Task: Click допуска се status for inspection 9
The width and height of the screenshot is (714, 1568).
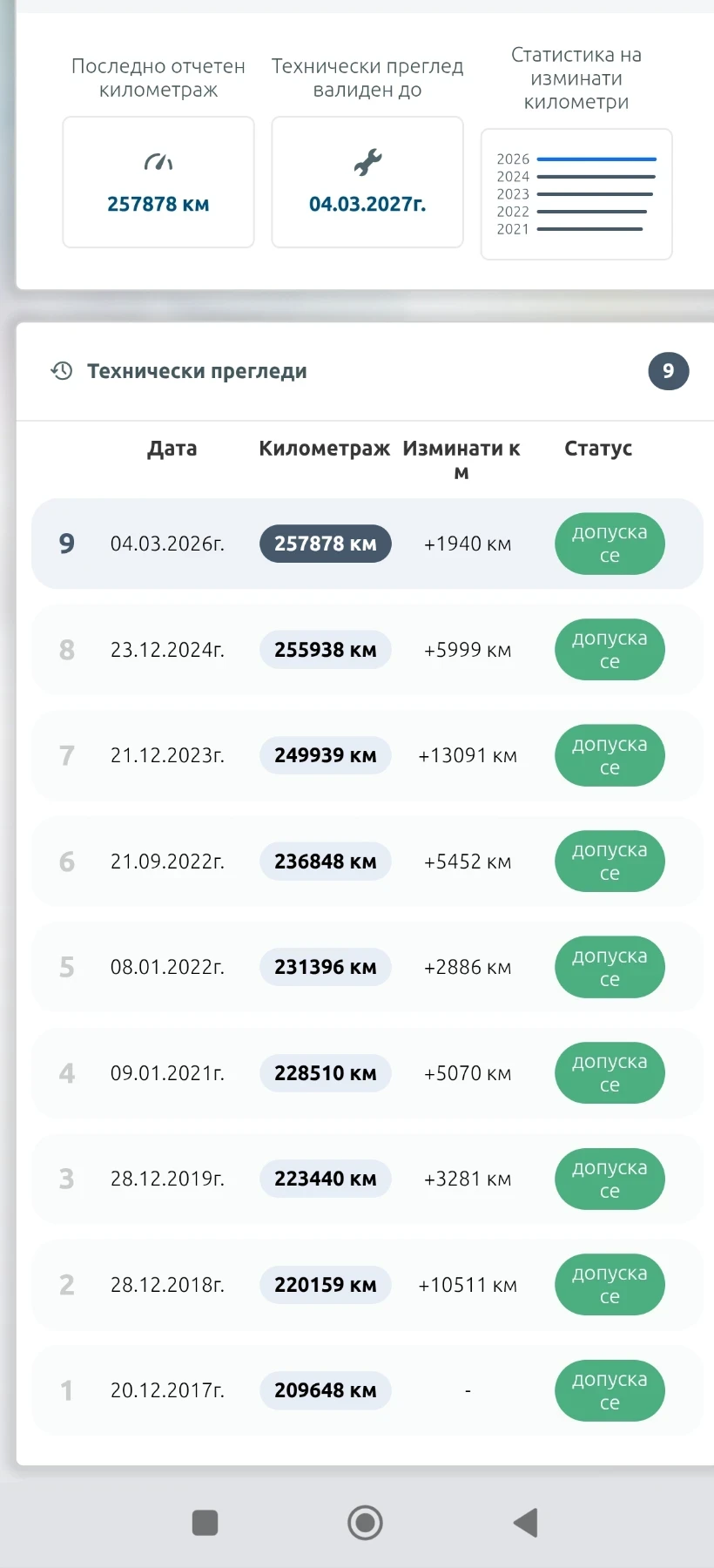Action: click(610, 543)
